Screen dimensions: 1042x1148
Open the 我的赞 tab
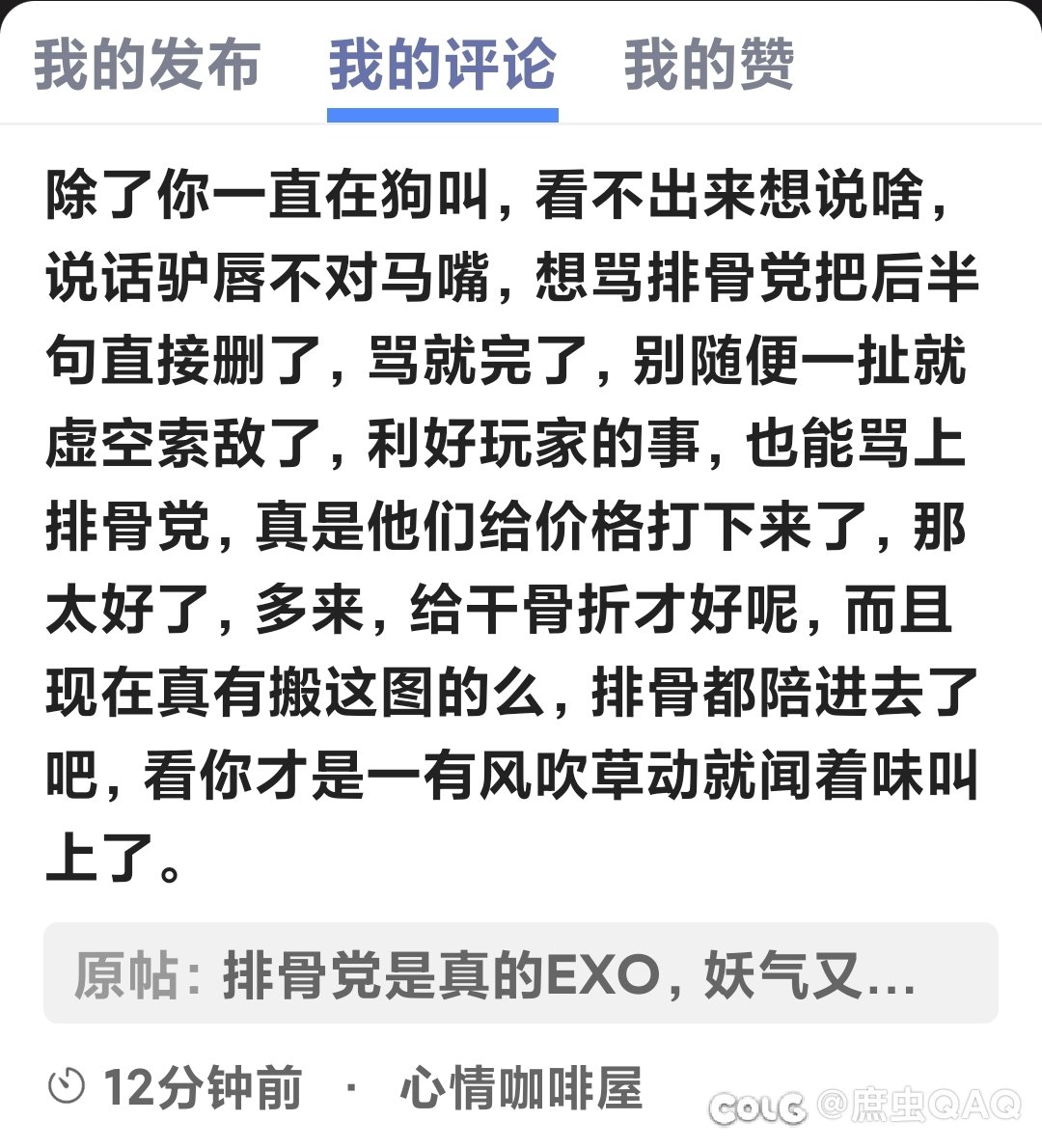(x=709, y=66)
